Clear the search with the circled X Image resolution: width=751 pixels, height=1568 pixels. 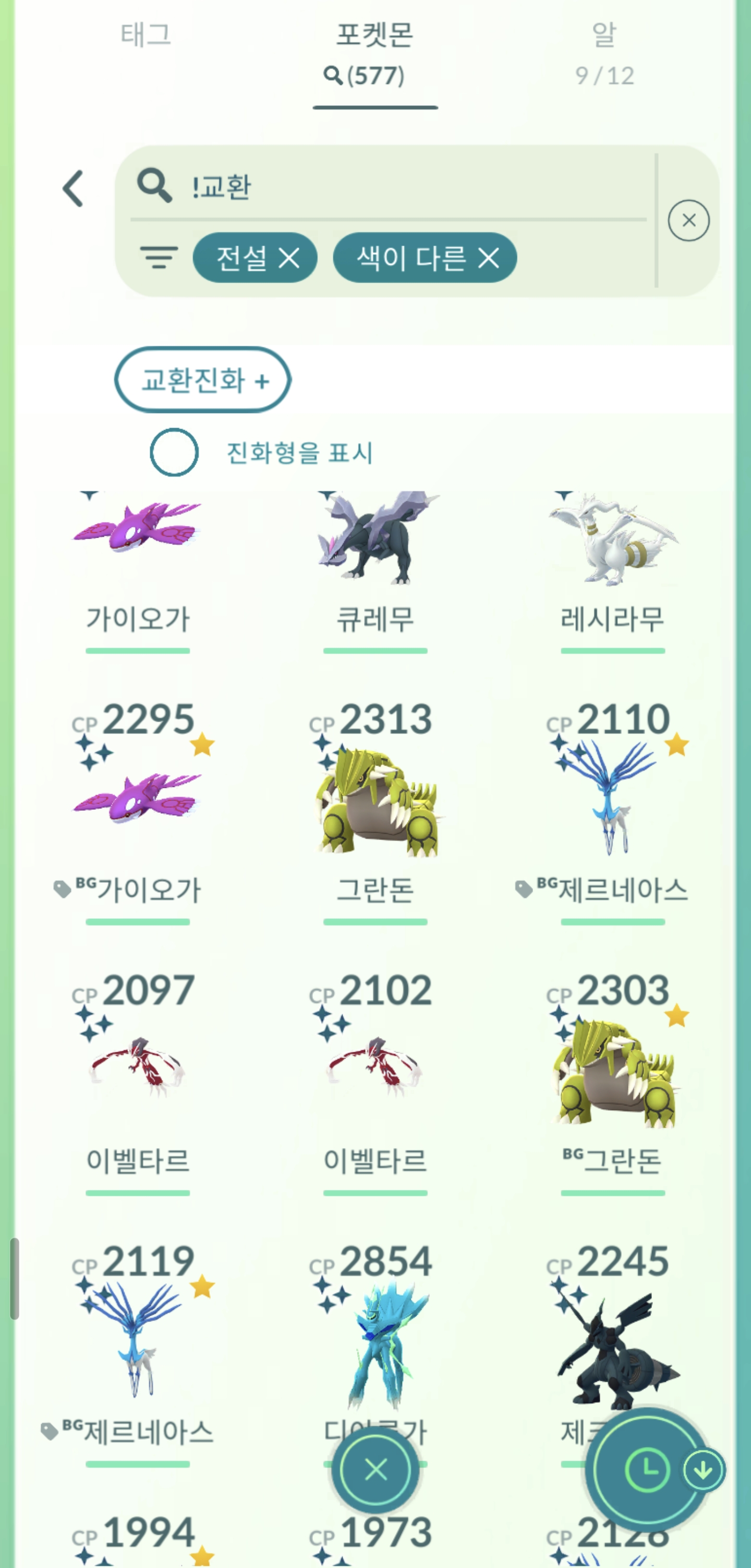688,221
